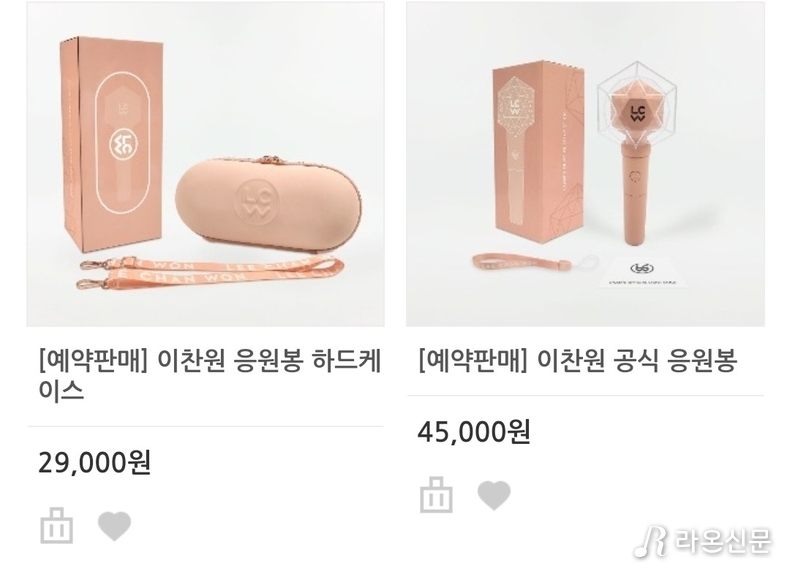
Task: Wishlist the 응원봉 하드케이스 with the heart
Action: coord(114,525)
